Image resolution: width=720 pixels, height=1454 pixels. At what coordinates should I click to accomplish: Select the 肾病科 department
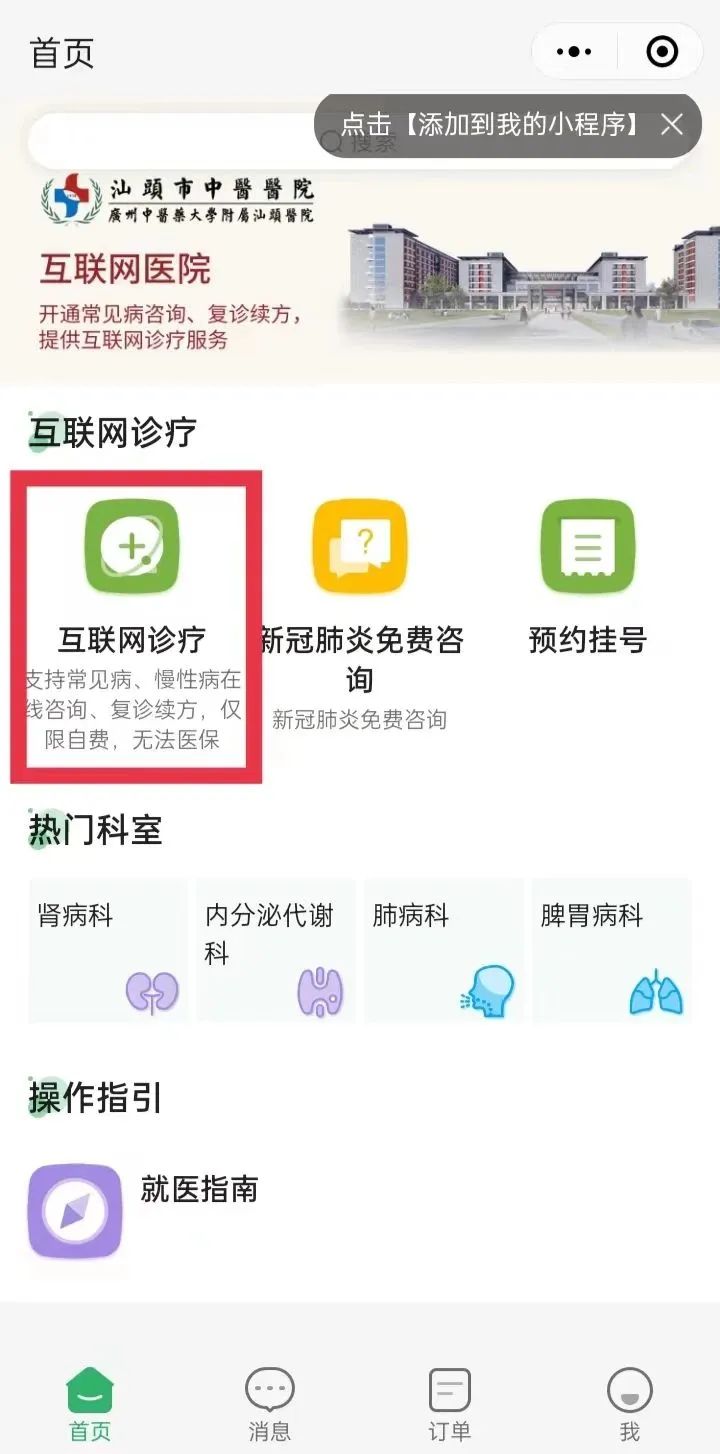tap(108, 950)
